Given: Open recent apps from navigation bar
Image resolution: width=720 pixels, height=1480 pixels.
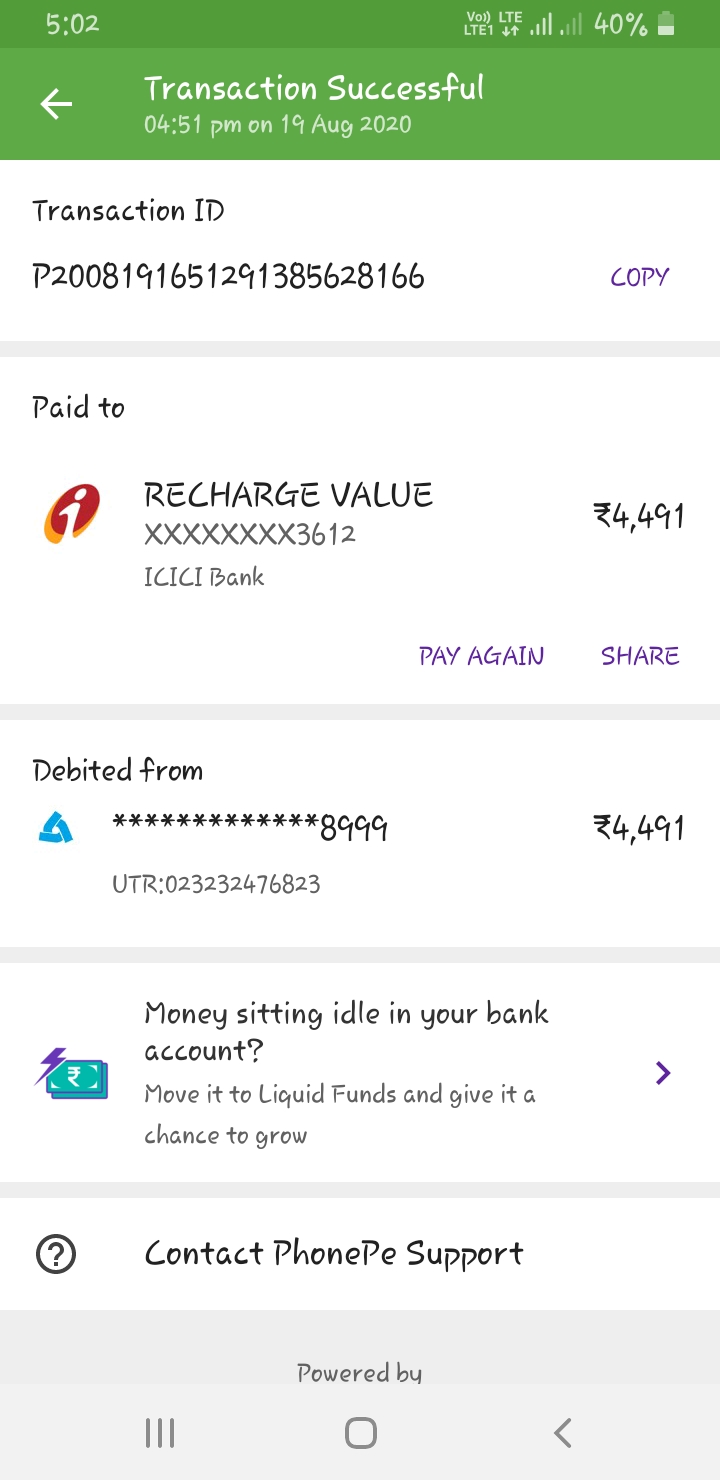Looking at the screenshot, I should pos(160,1433).
